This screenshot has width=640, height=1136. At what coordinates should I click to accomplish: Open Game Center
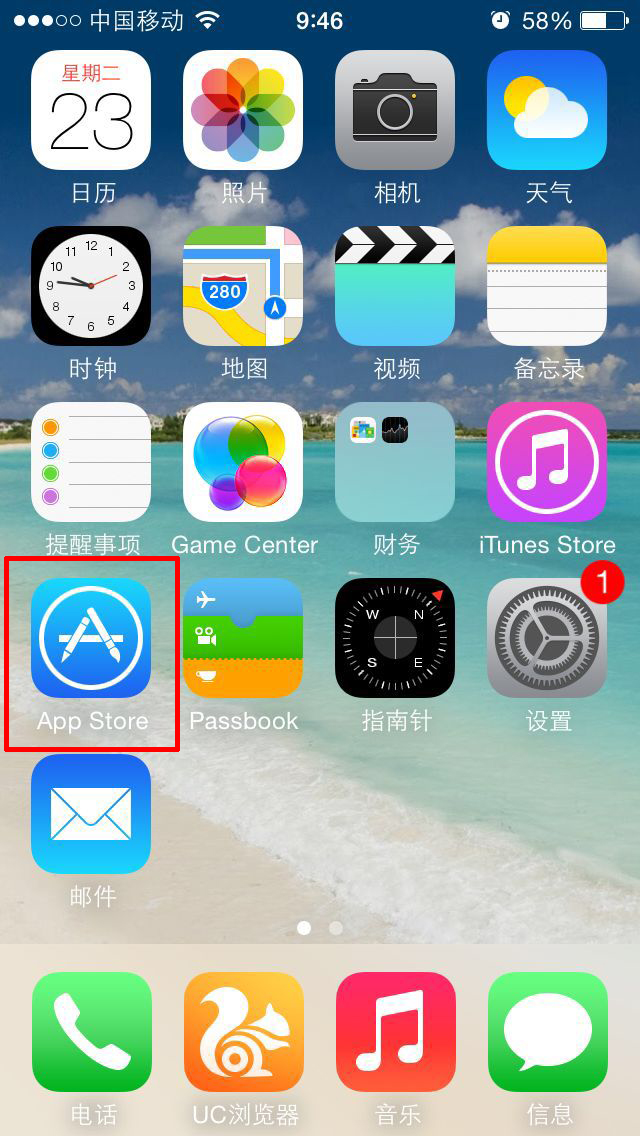click(243, 462)
